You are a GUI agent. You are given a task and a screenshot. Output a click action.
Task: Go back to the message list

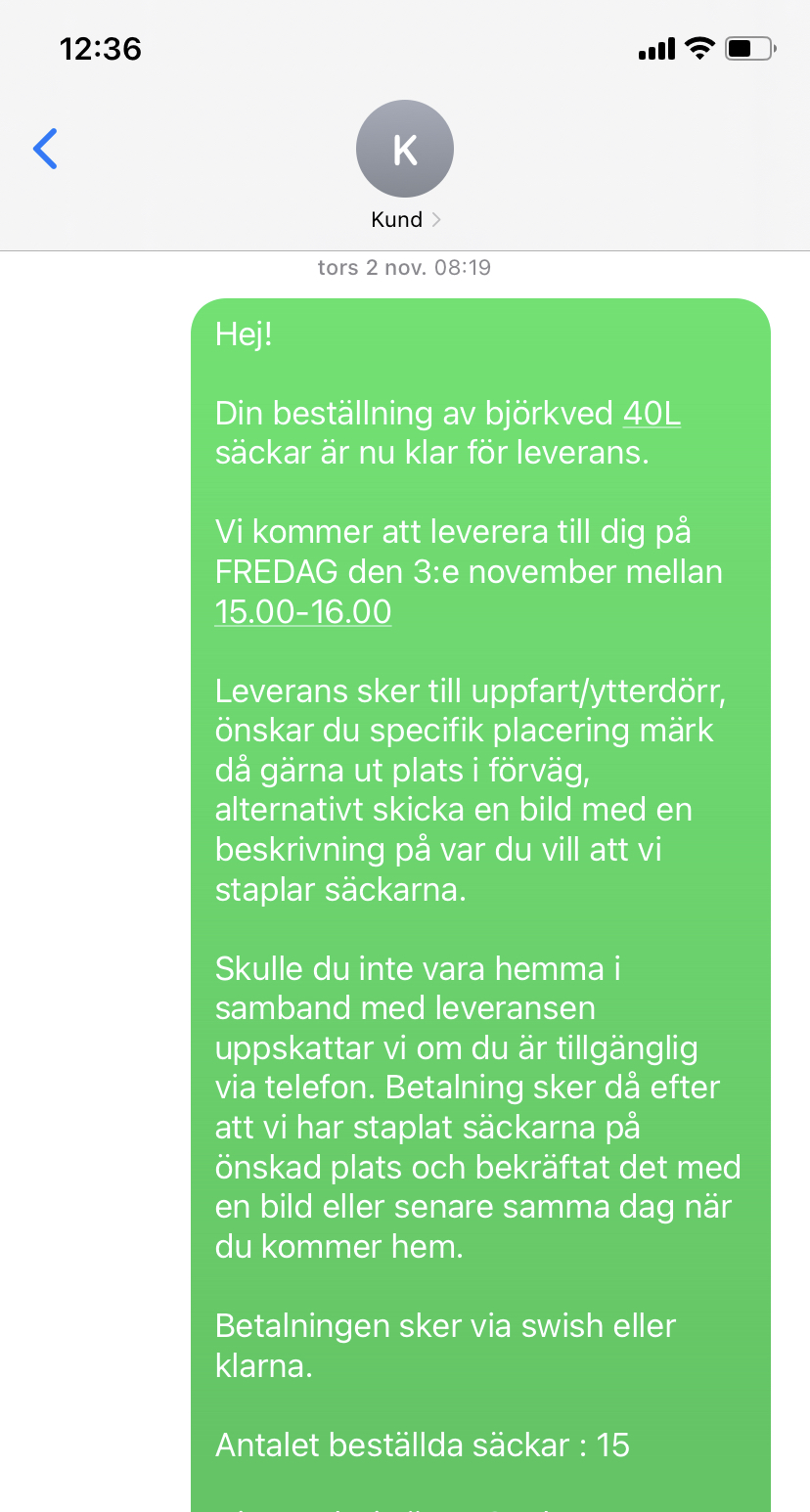(45, 149)
